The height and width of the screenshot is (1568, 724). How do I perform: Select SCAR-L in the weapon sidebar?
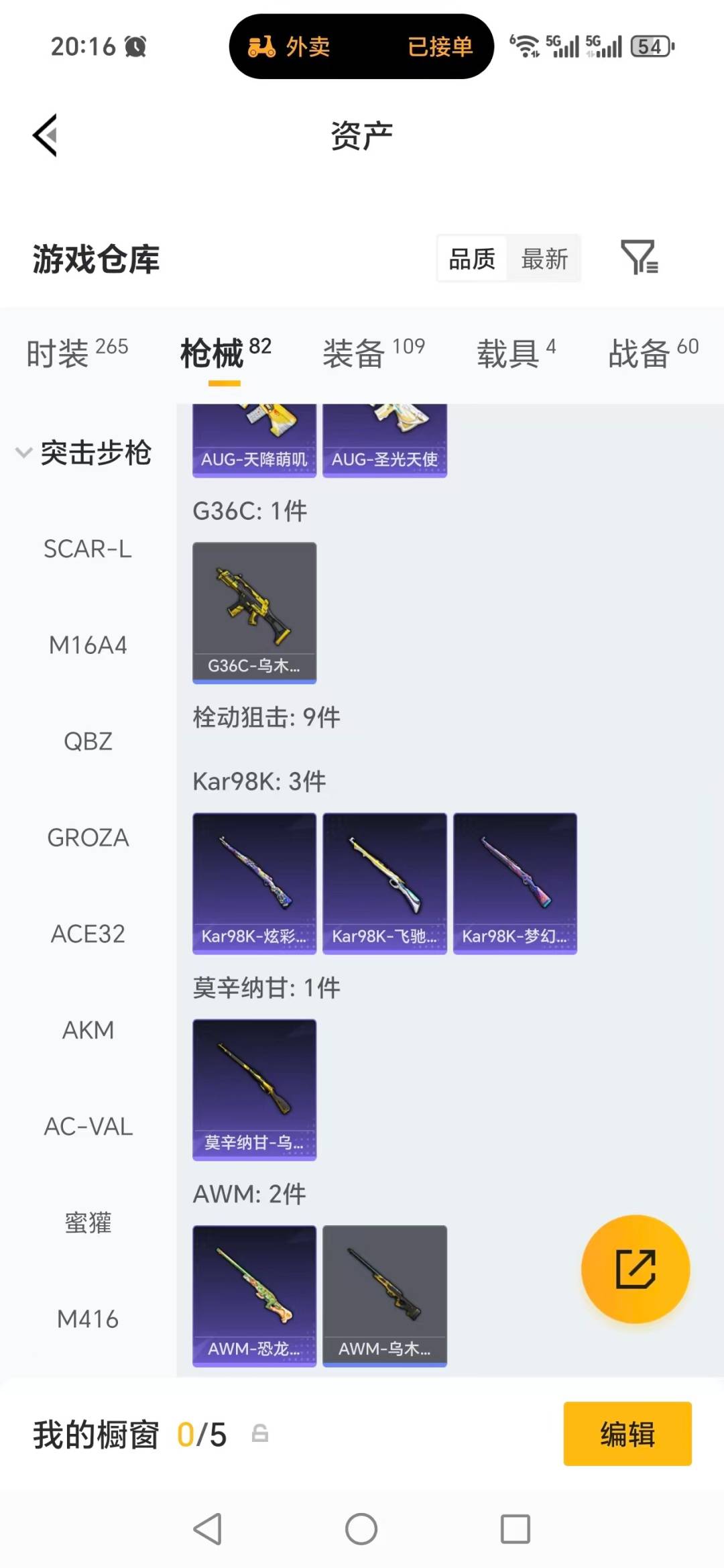[88, 549]
